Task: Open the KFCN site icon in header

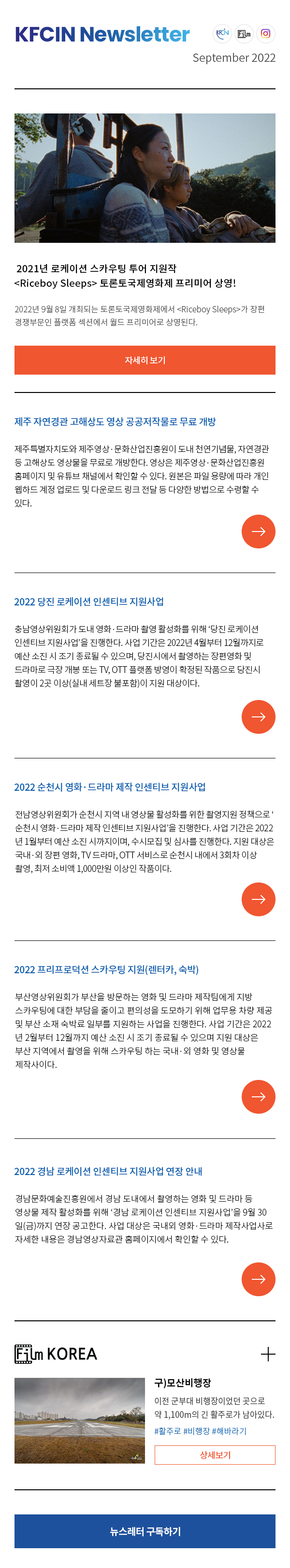Action: point(222,33)
